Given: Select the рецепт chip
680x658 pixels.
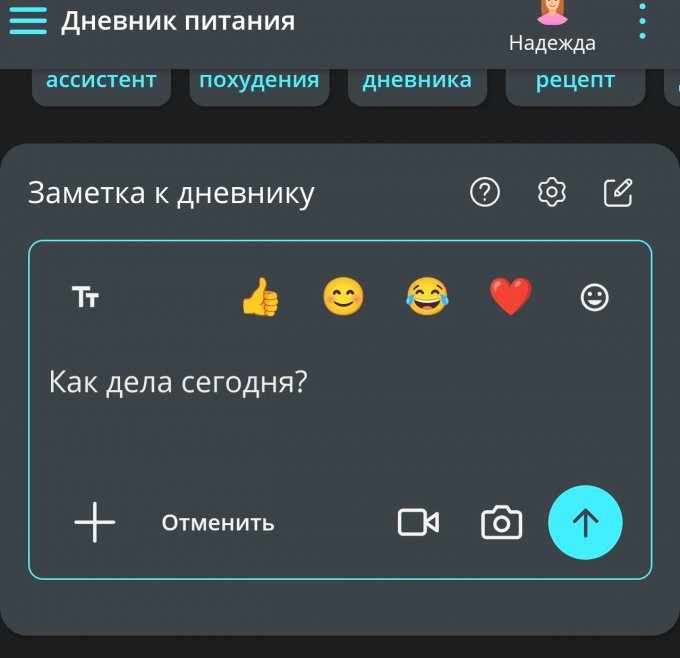Looking at the screenshot, I should click(575, 82).
